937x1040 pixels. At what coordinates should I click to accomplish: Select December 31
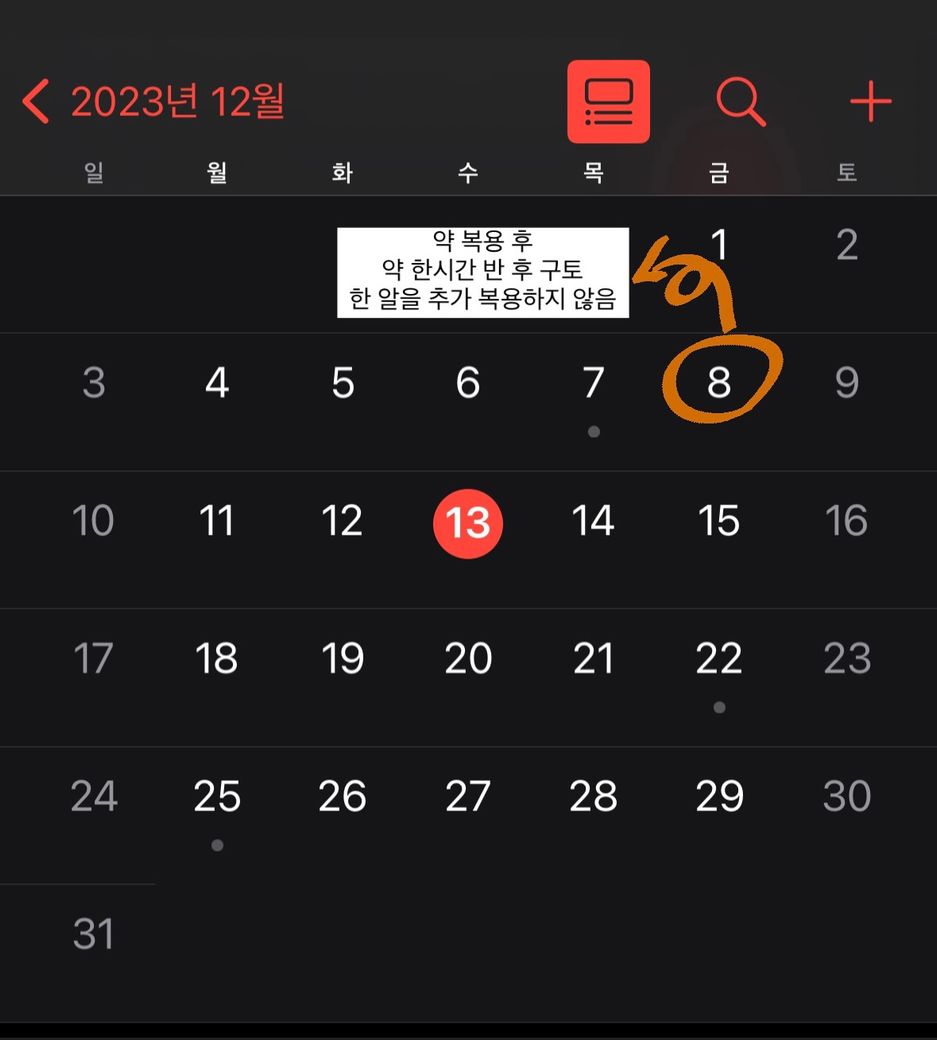pos(93,935)
